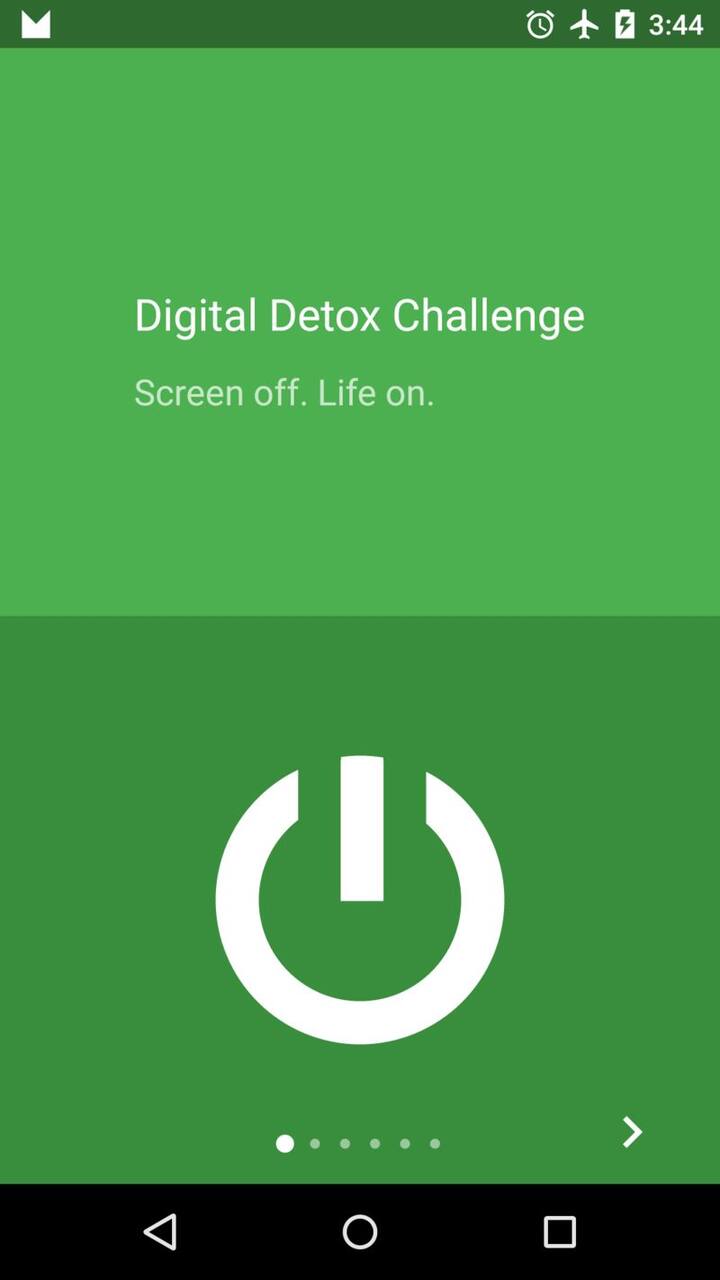Viewport: 720px width, 1280px height.
Task: Return to the home screen
Action: (360, 1232)
